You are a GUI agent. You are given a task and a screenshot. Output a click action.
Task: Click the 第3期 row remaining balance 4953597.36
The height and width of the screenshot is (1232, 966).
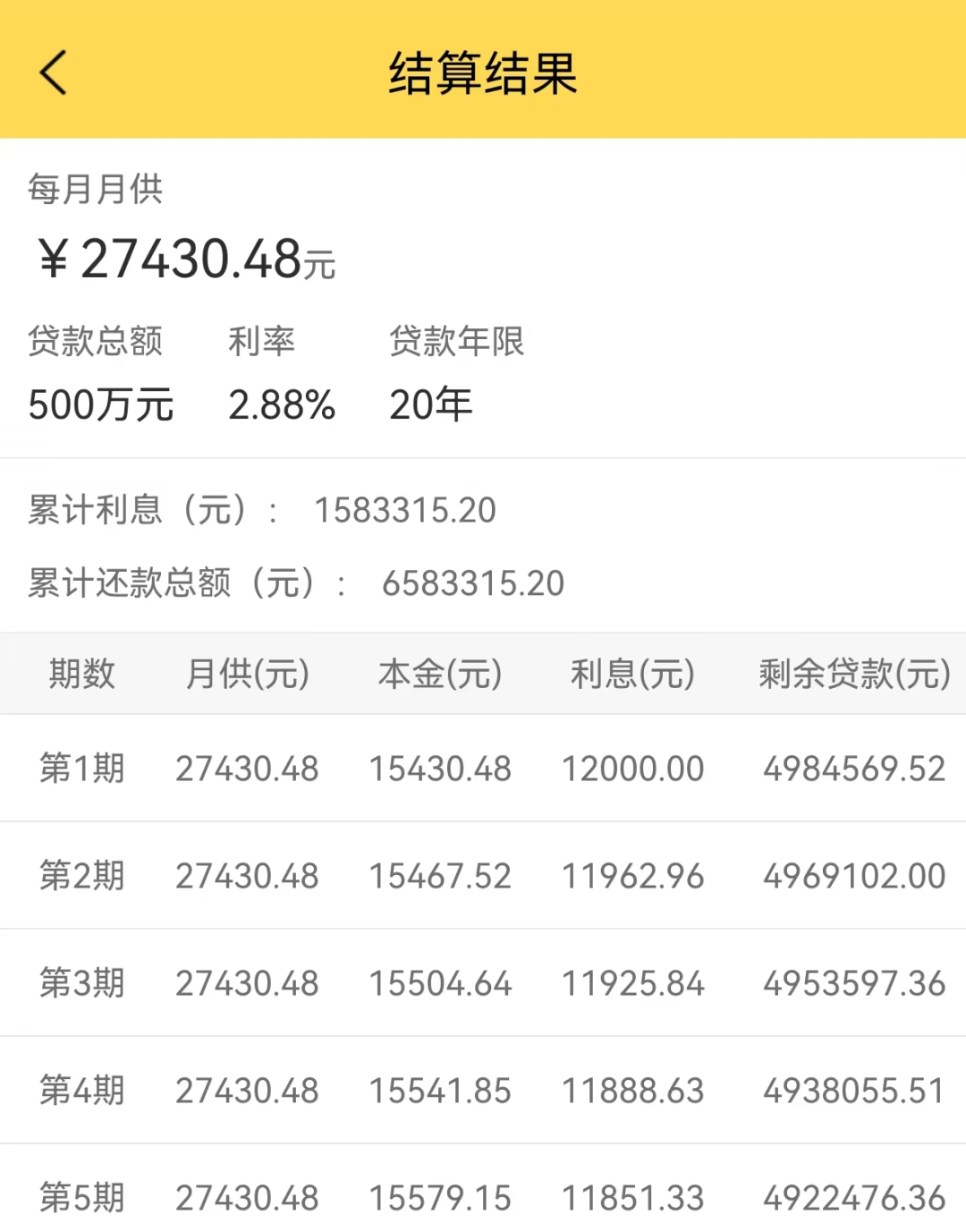point(853,982)
